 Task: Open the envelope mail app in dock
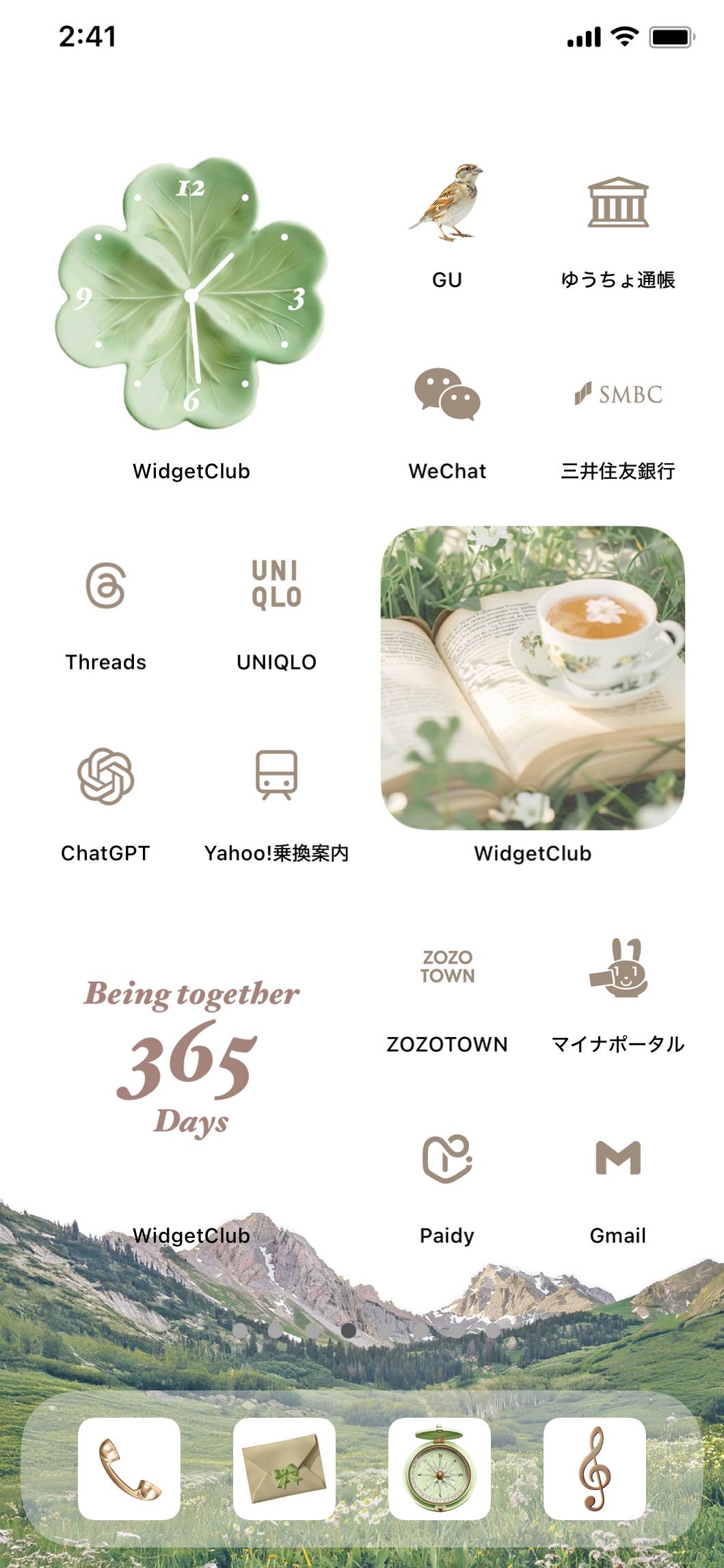pos(284,1469)
